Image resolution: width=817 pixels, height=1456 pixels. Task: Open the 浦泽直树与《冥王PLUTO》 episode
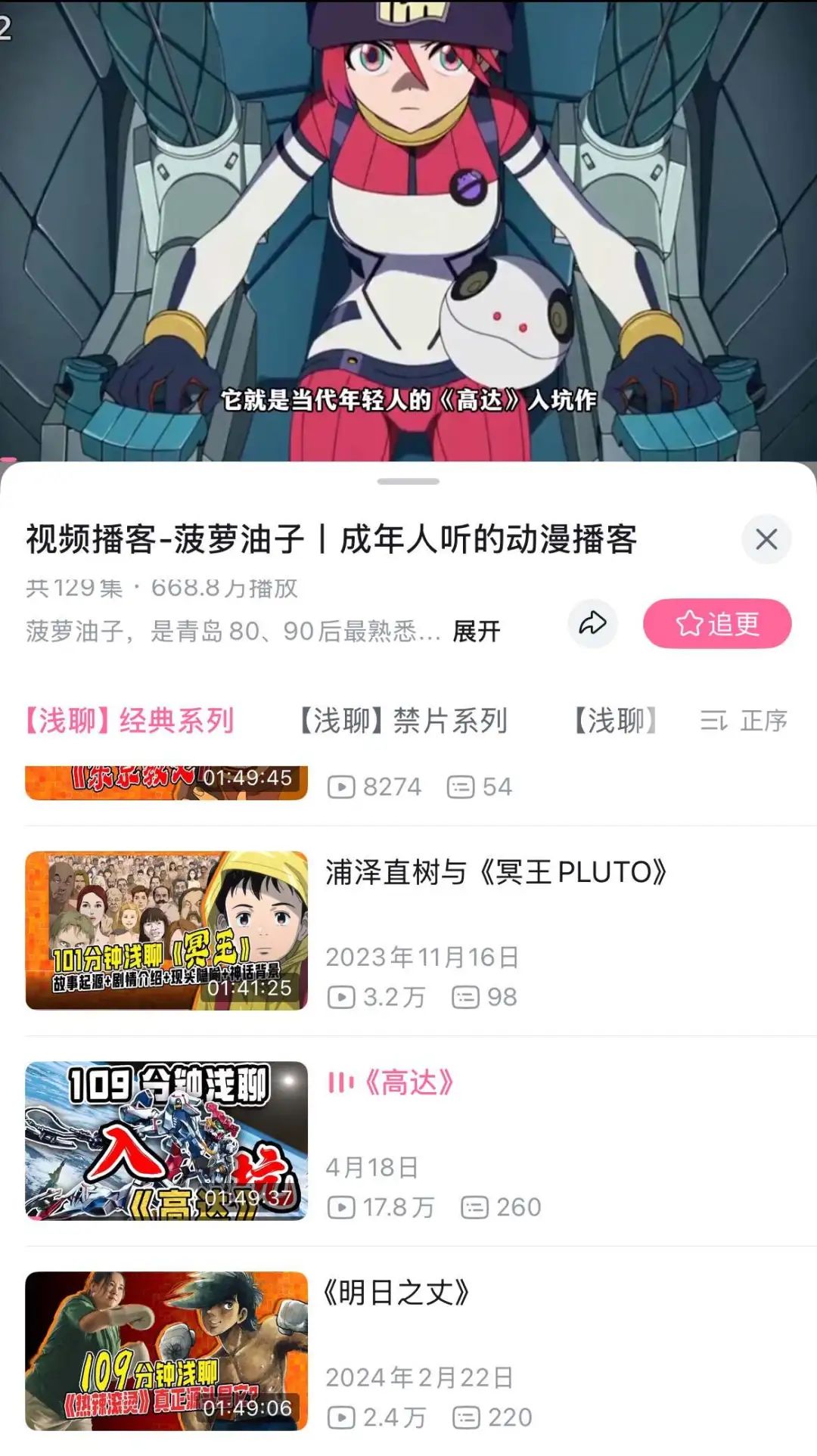click(495, 873)
